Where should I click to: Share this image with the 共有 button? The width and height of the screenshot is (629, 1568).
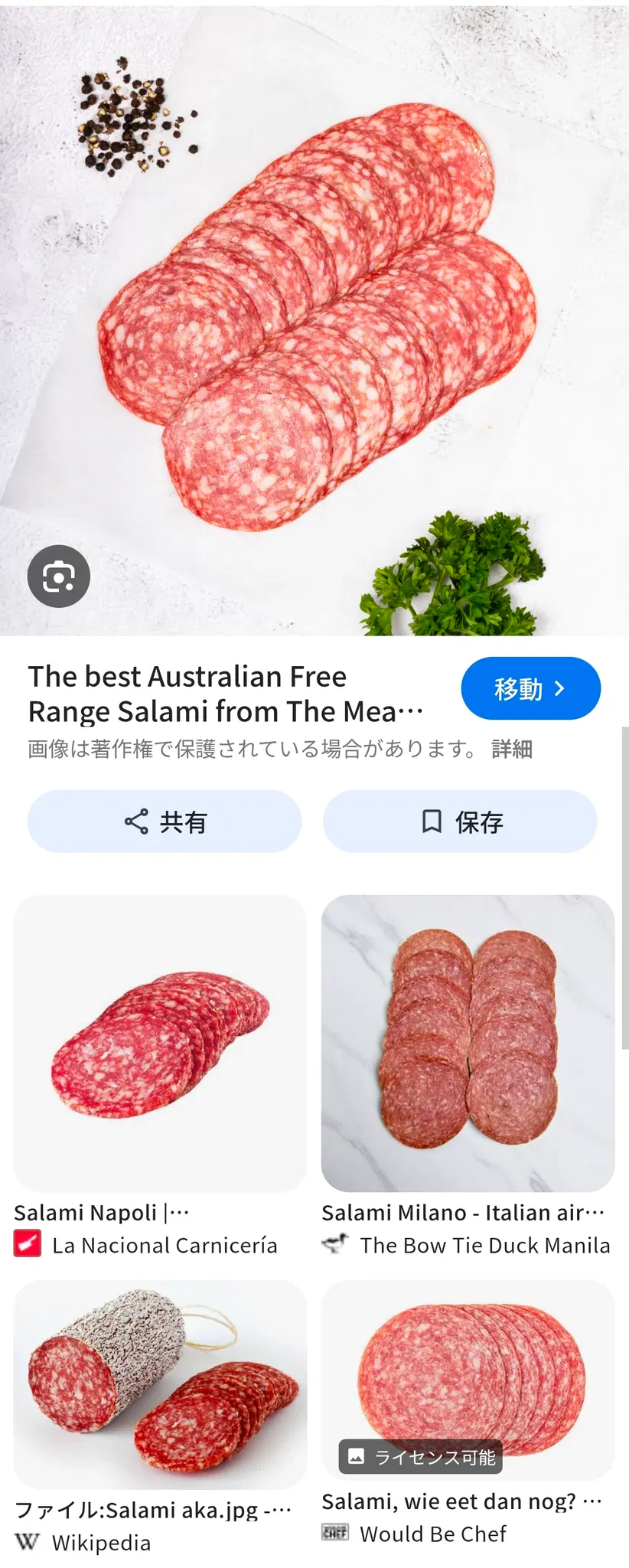tap(165, 822)
